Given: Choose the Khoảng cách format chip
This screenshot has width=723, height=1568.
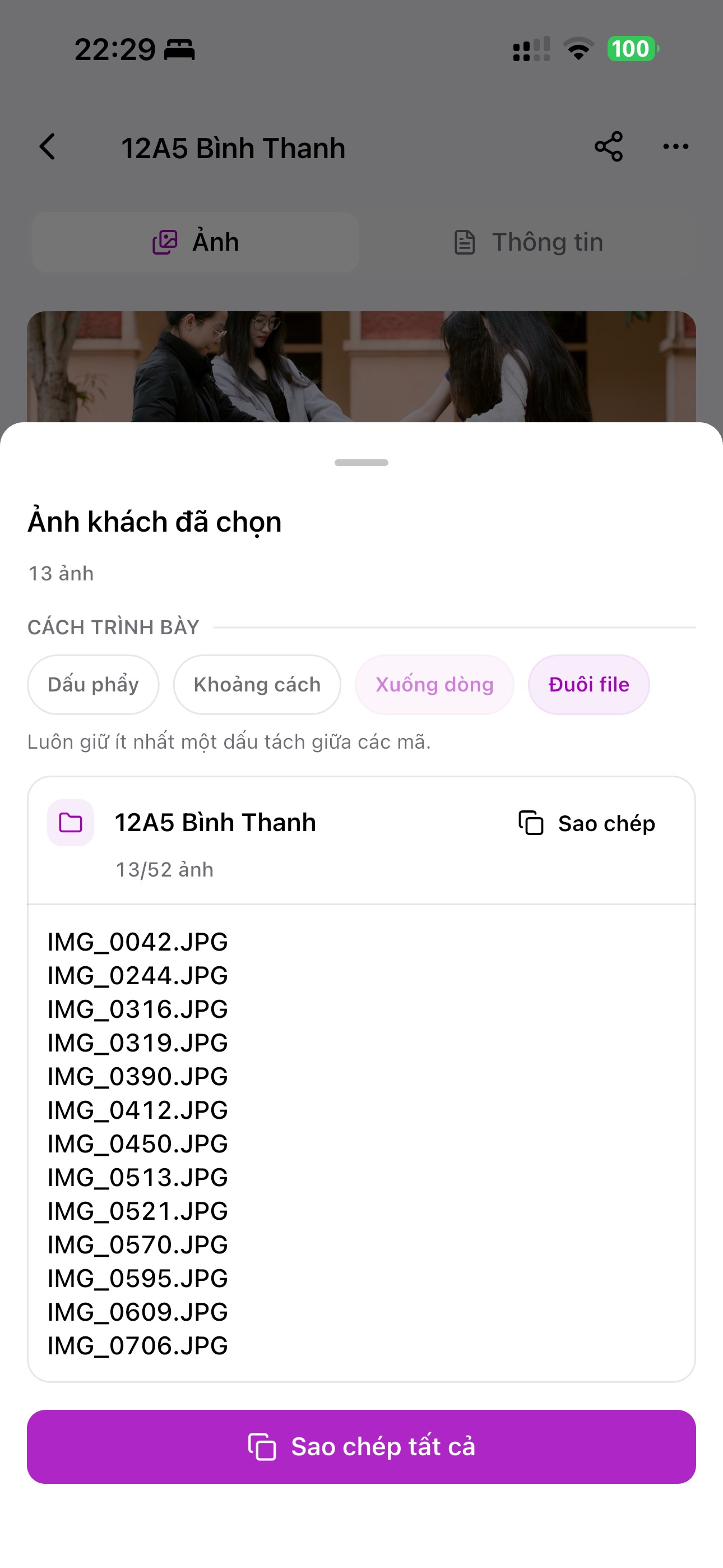Looking at the screenshot, I should (x=257, y=685).
